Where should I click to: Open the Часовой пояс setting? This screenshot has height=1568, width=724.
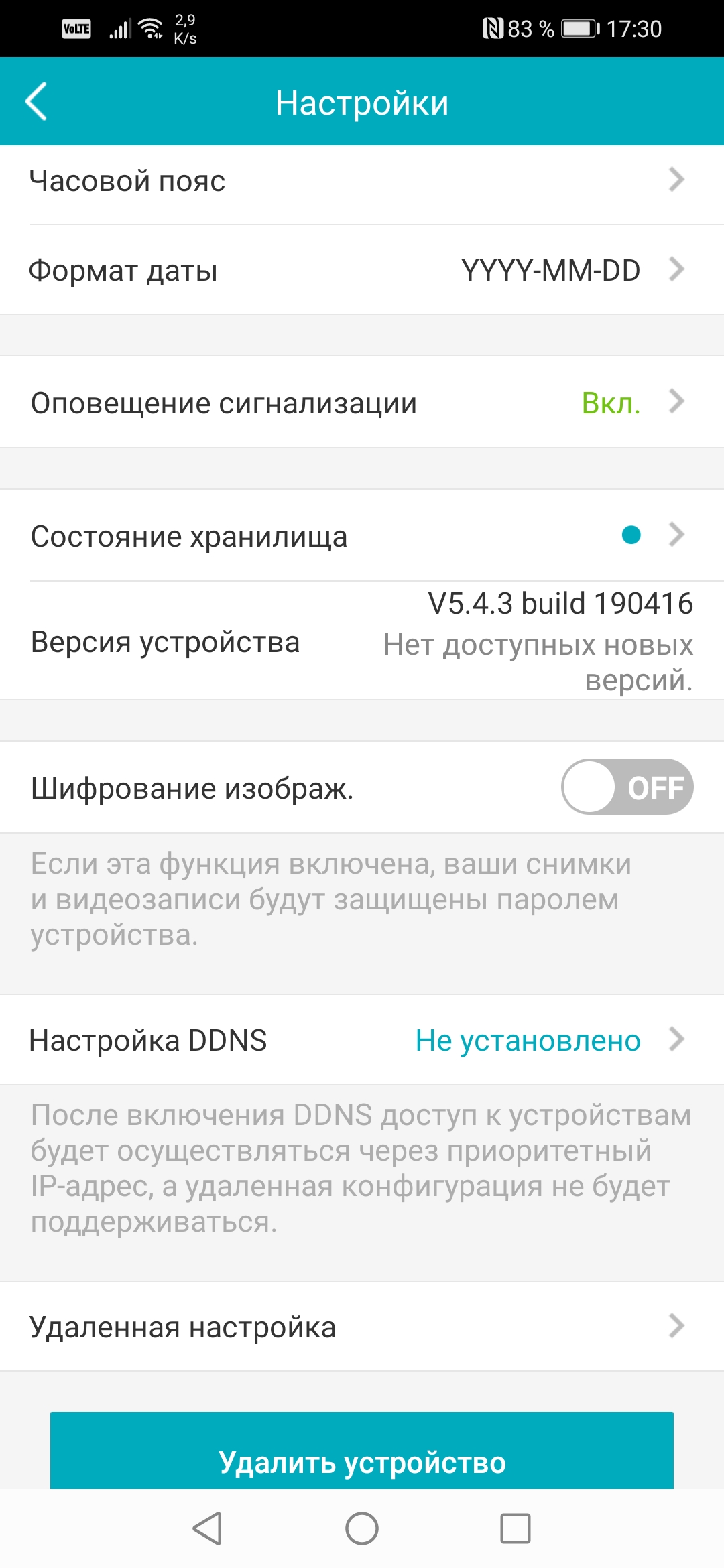(x=362, y=181)
